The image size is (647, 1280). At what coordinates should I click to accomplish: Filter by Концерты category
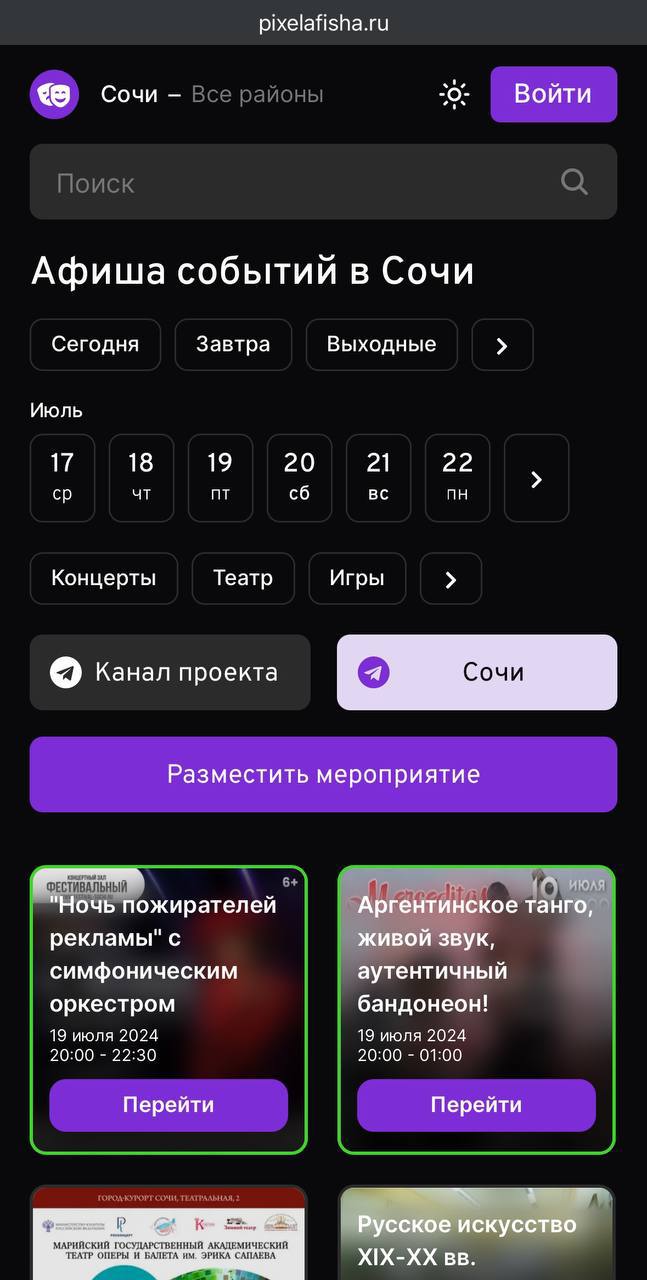pos(104,578)
